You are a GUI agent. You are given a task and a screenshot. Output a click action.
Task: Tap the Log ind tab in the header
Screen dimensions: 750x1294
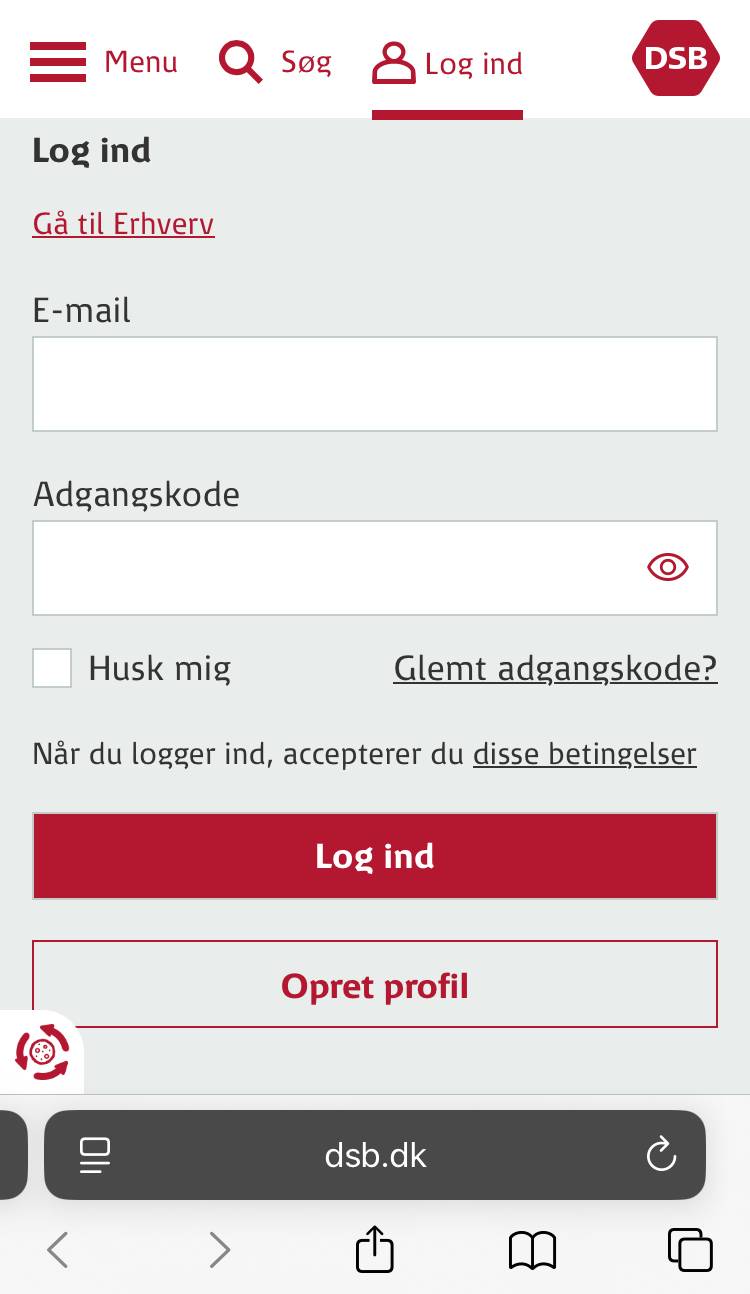(x=447, y=64)
